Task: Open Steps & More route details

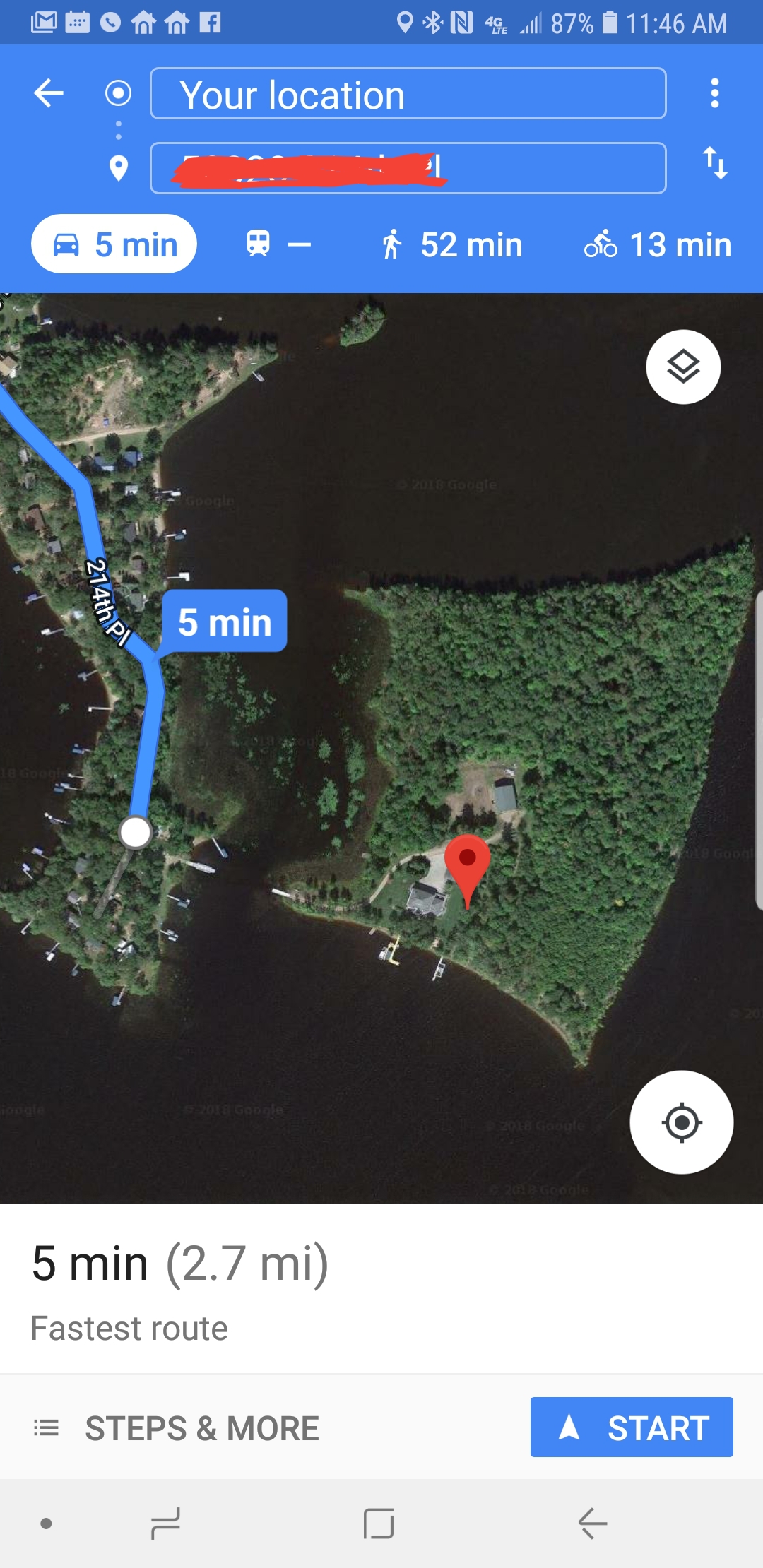Action: click(177, 1428)
